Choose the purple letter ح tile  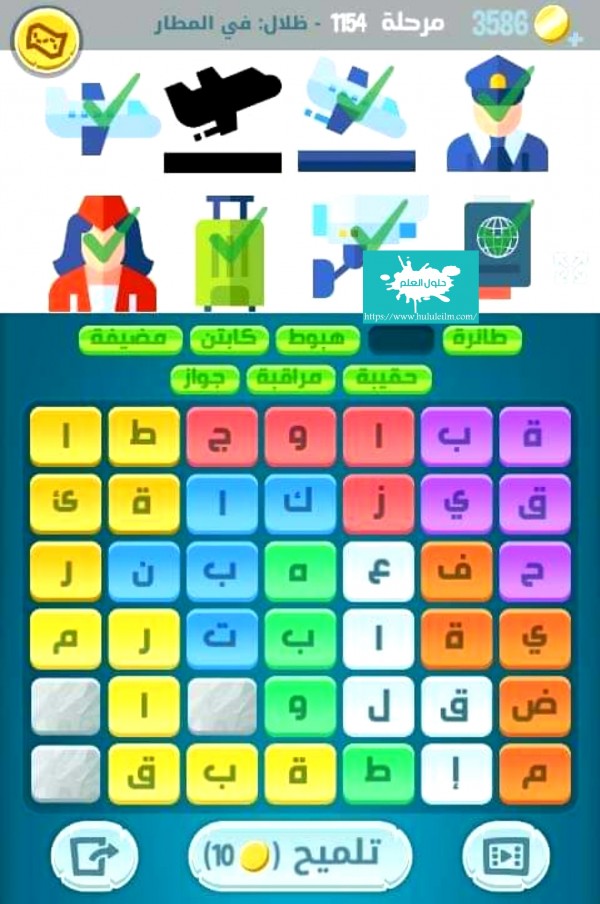coord(534,572)
